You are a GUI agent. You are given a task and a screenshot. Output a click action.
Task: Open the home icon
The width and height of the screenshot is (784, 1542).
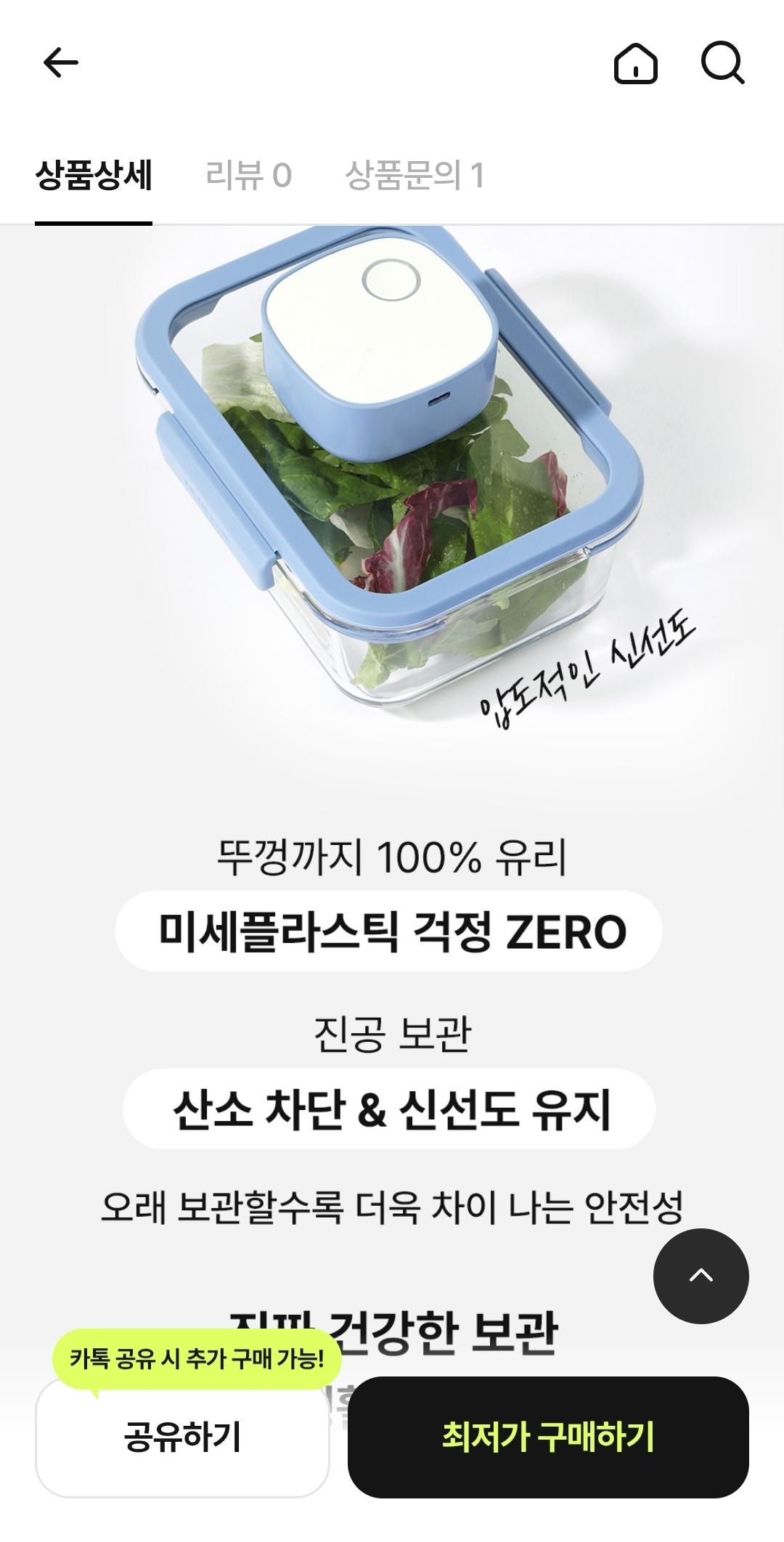pyautogui.click(x=636, y=63)
